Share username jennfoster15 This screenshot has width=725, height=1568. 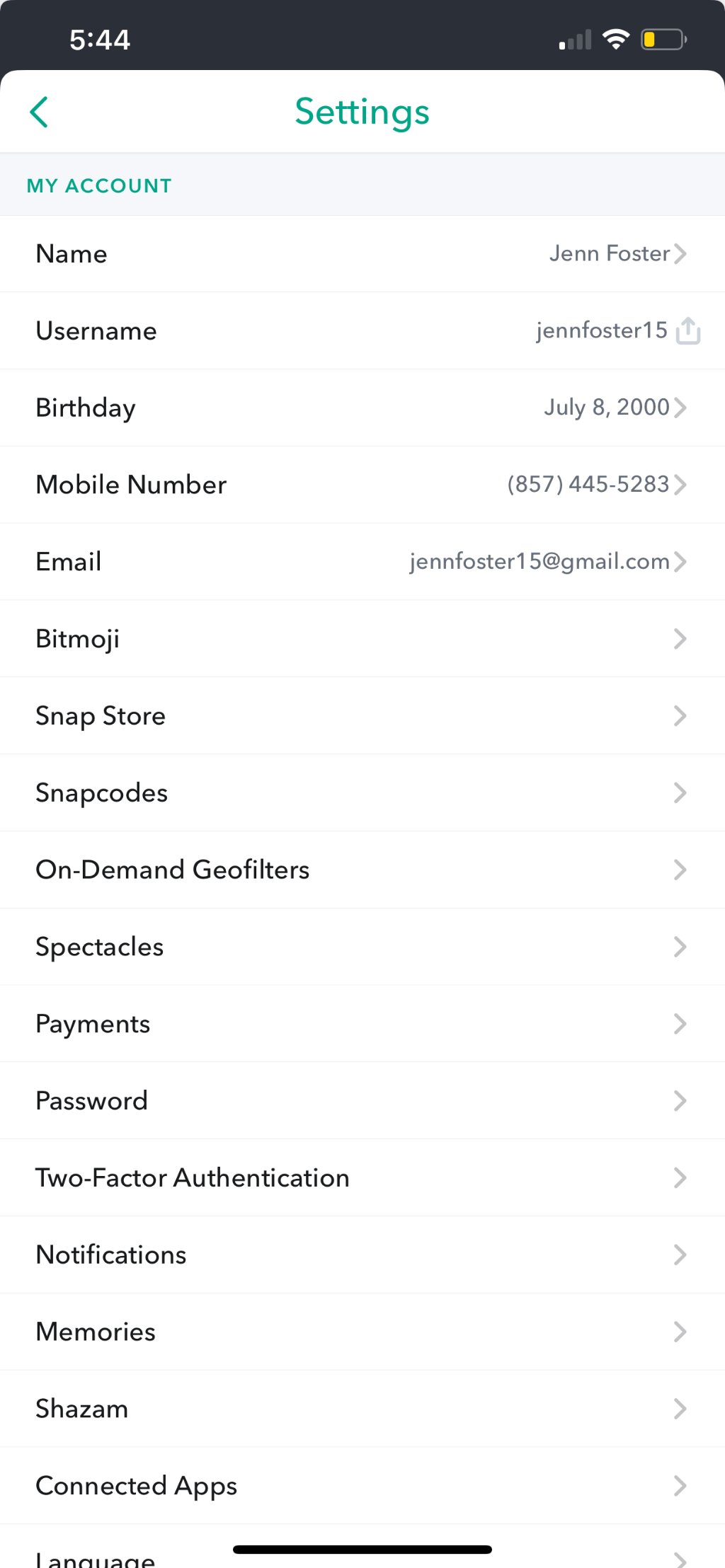(687, 330)
